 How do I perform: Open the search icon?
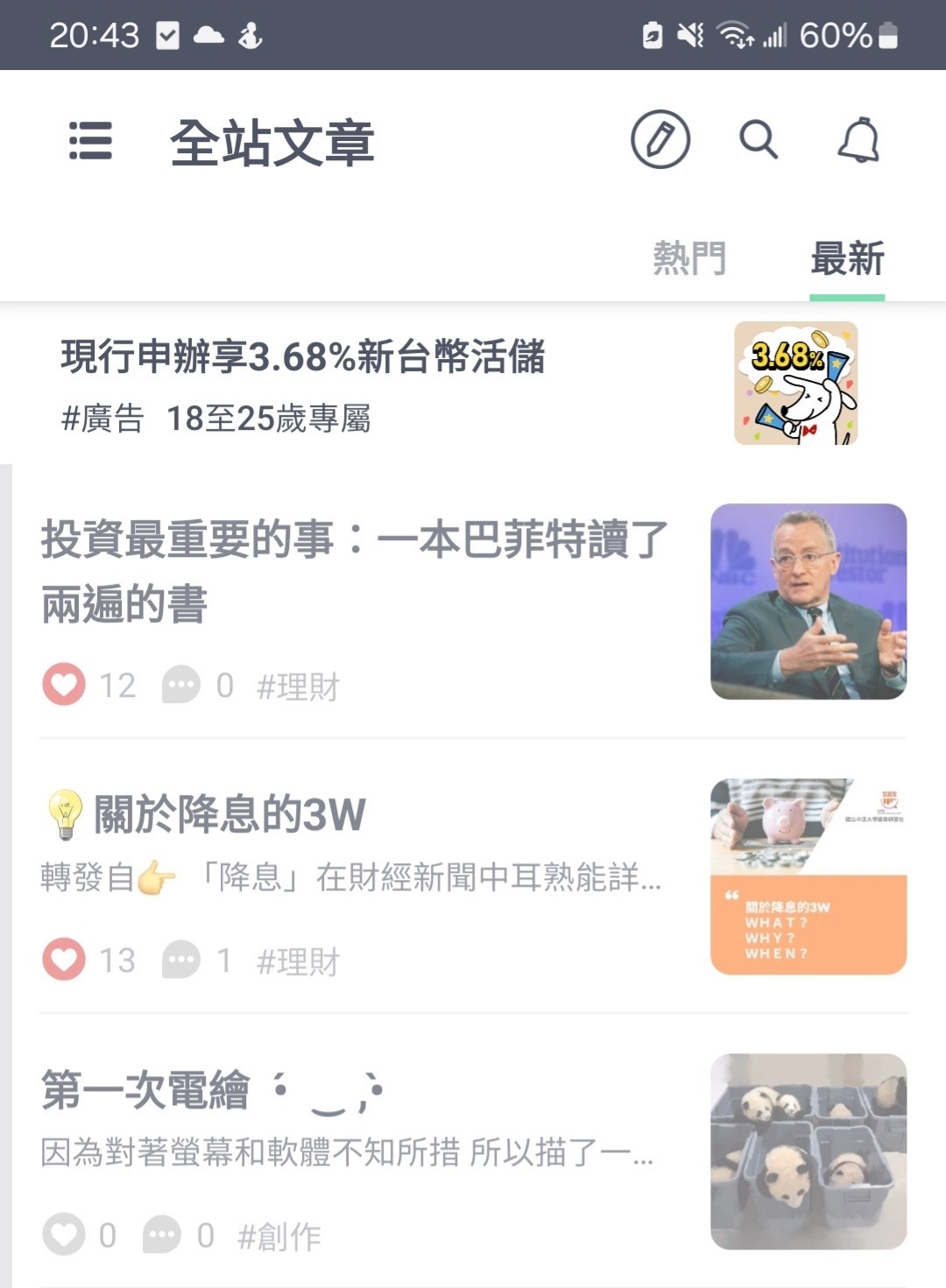(x=759, y=140)
